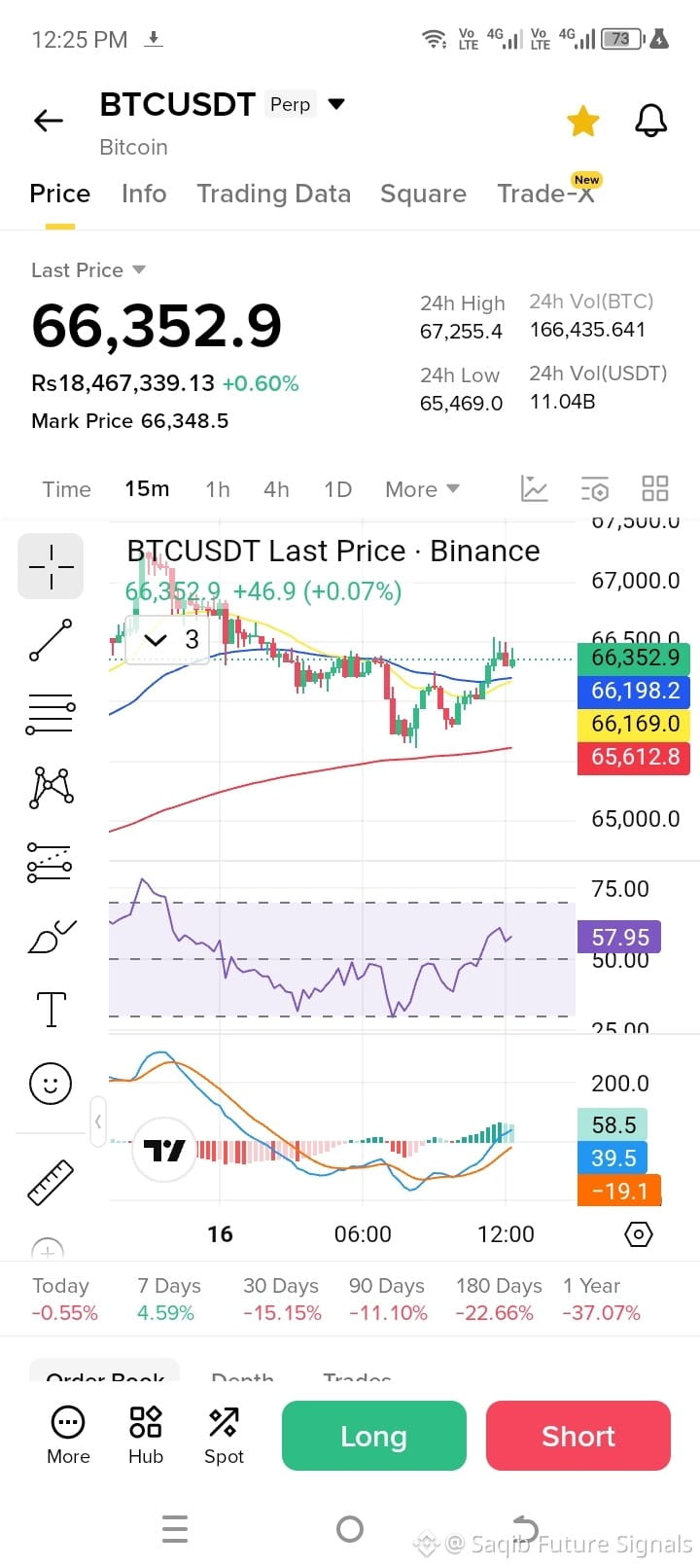Toggle the favorite star
Image resolution: width=700 pixels, height=1568 pixels.
coord(583,122)
